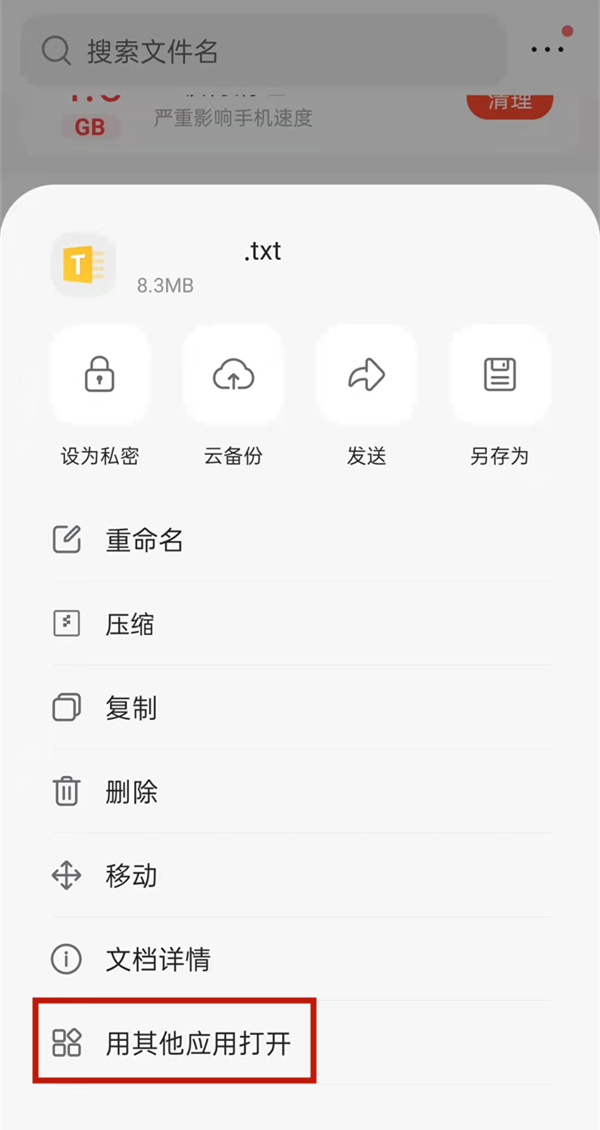
Task: Open the 搜索文件名 search box
Action: (262, 50)
